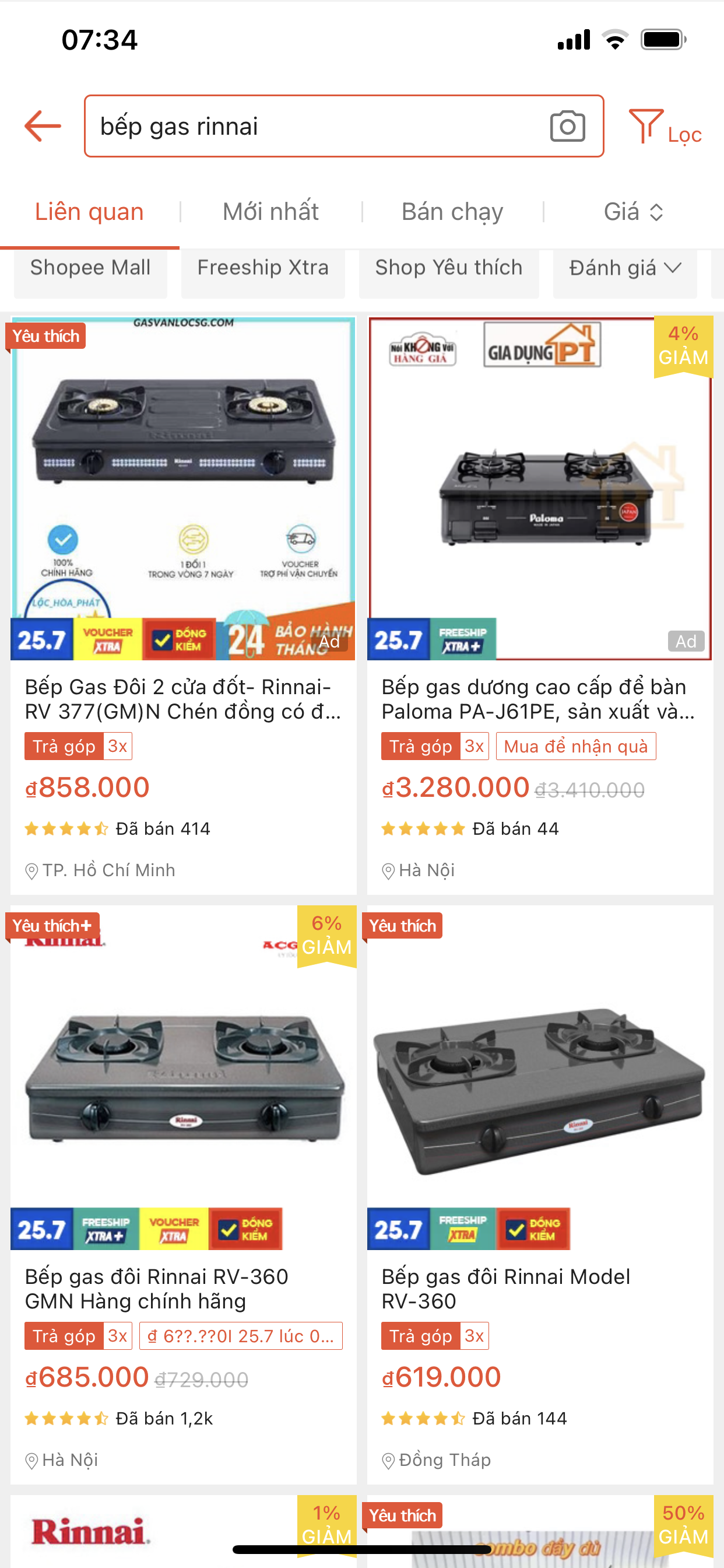Viewport: 724px width, 1568px height.
Task: Expand the Đánh giá rating dropdown
Action: click(x=624, y=268)
